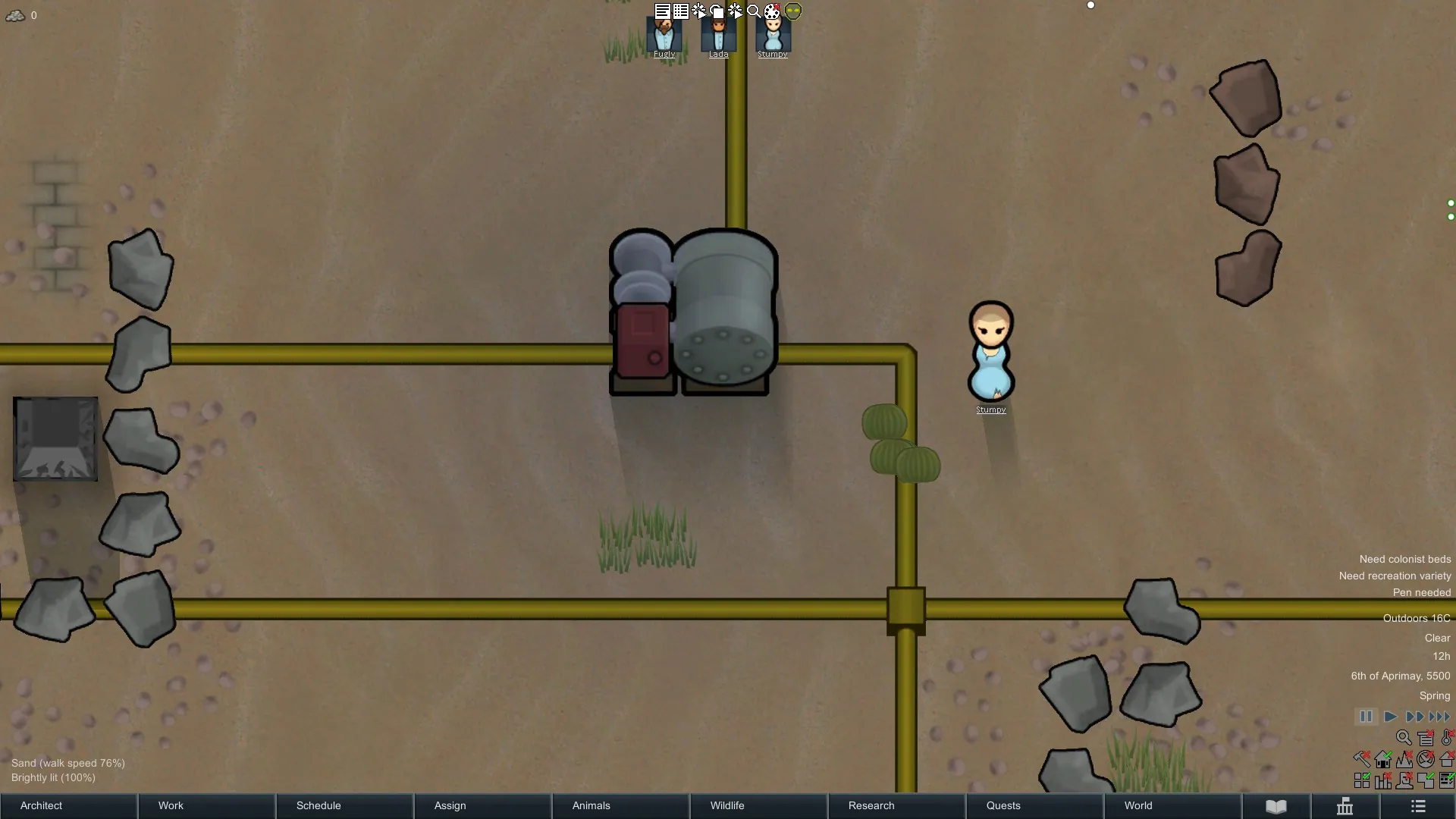This screenshot has width=1456, height=819.
Task: Open the main menu list icon
Action: tap(1418, 806)
